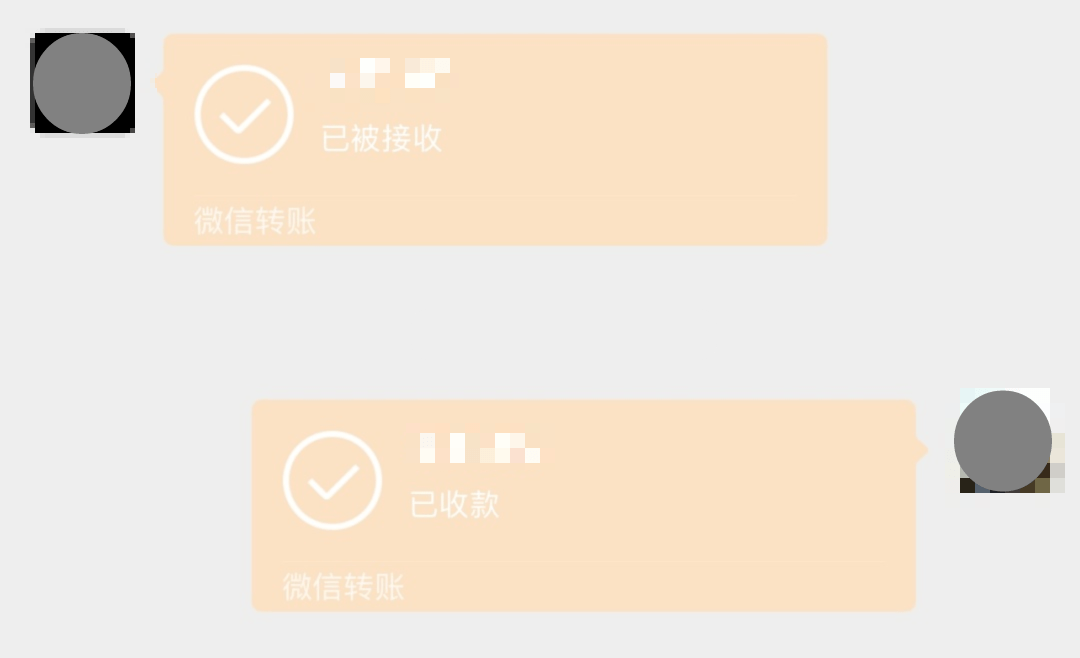
Task: View own profile avatar beside 已收款 bubble
Action: point(1003,441)
